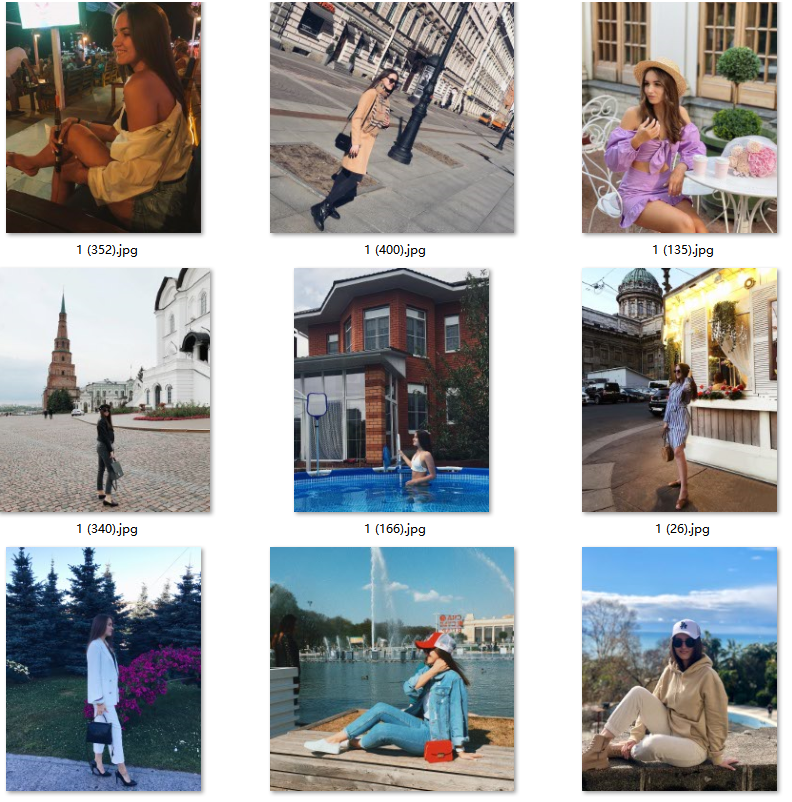Viewport: 792px width, 802px height.
Task: Open the tower square photo 1 (340).jpg
Action: (x=107, y=390)
